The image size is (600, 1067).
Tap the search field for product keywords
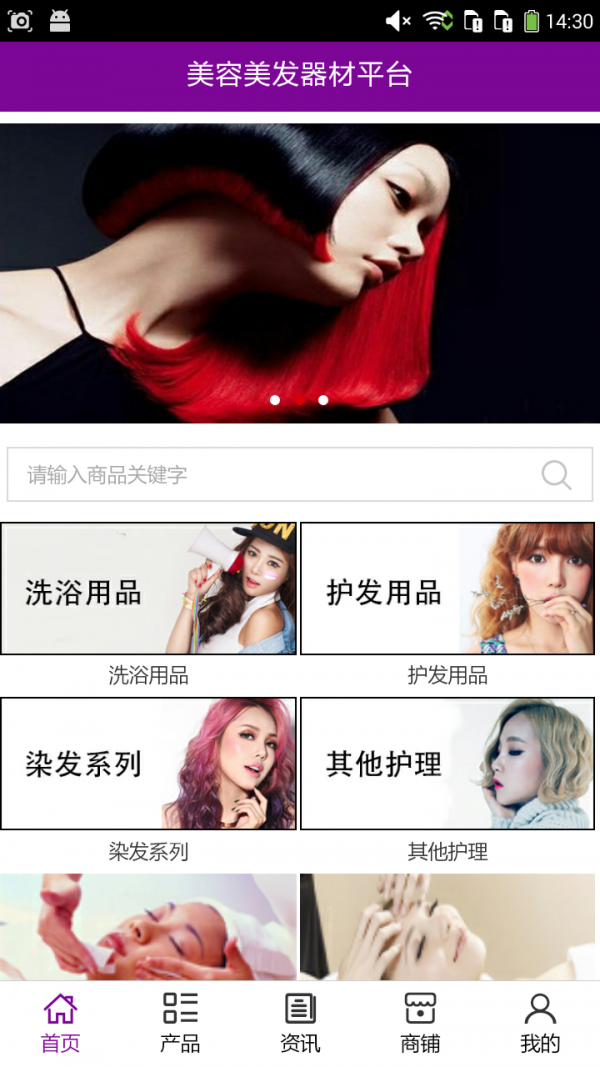(x=270, y=474)
